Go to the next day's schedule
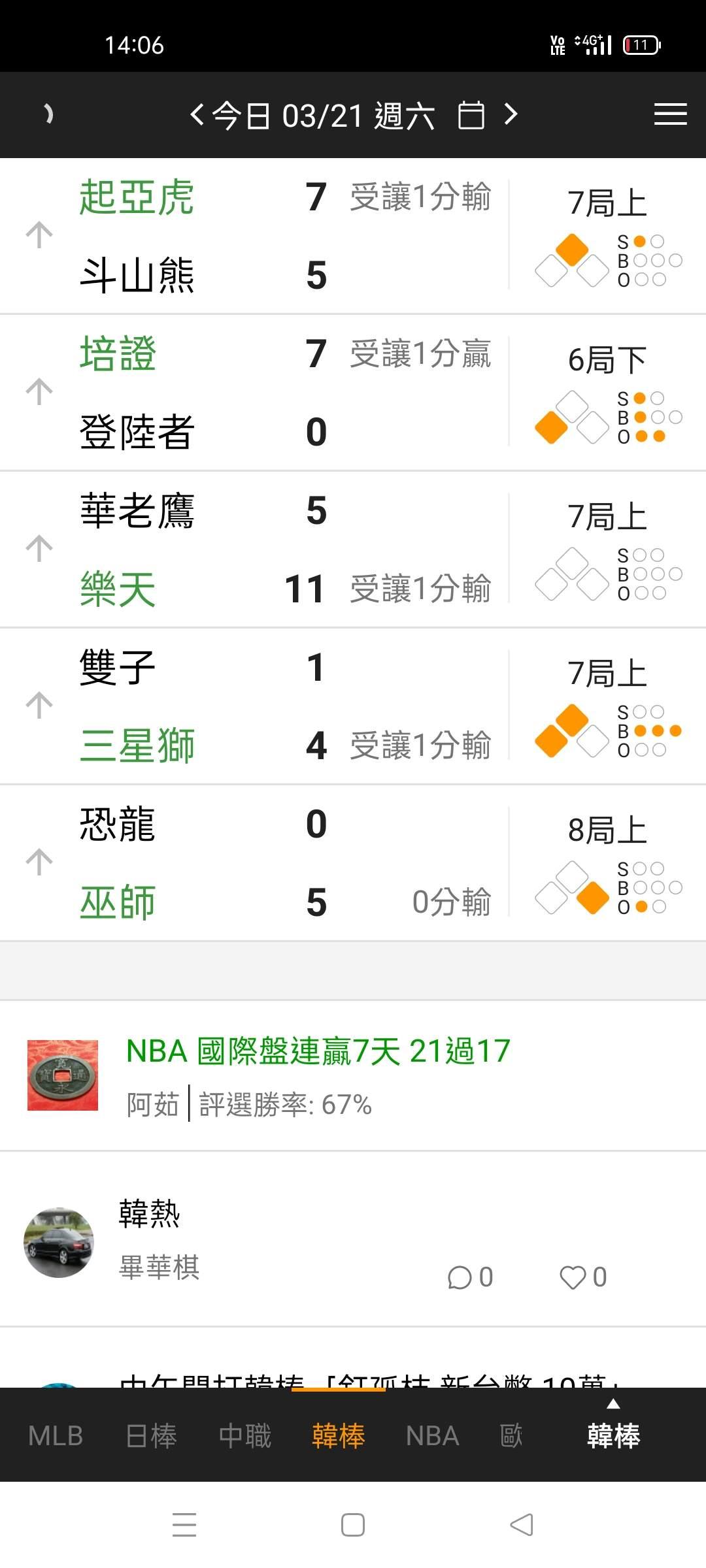This screenshot has width=706, height=1568. 511,116
